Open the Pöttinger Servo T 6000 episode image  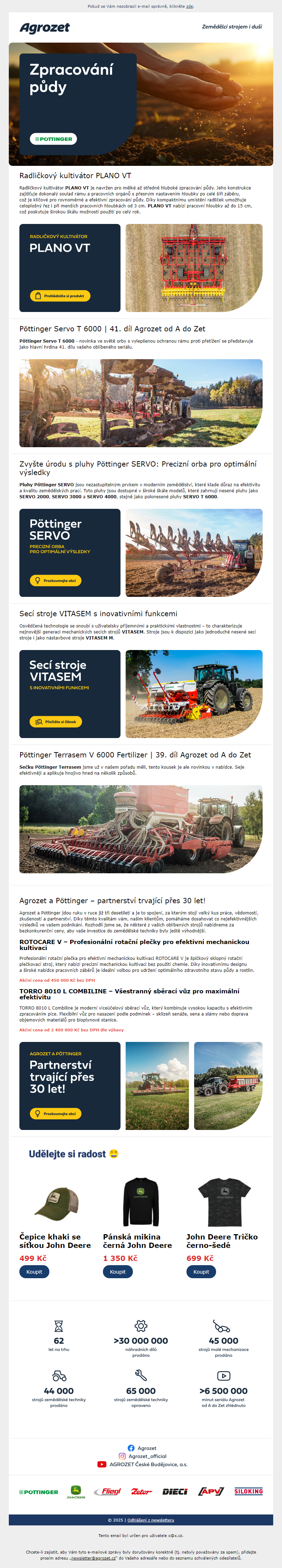[141, 403]
